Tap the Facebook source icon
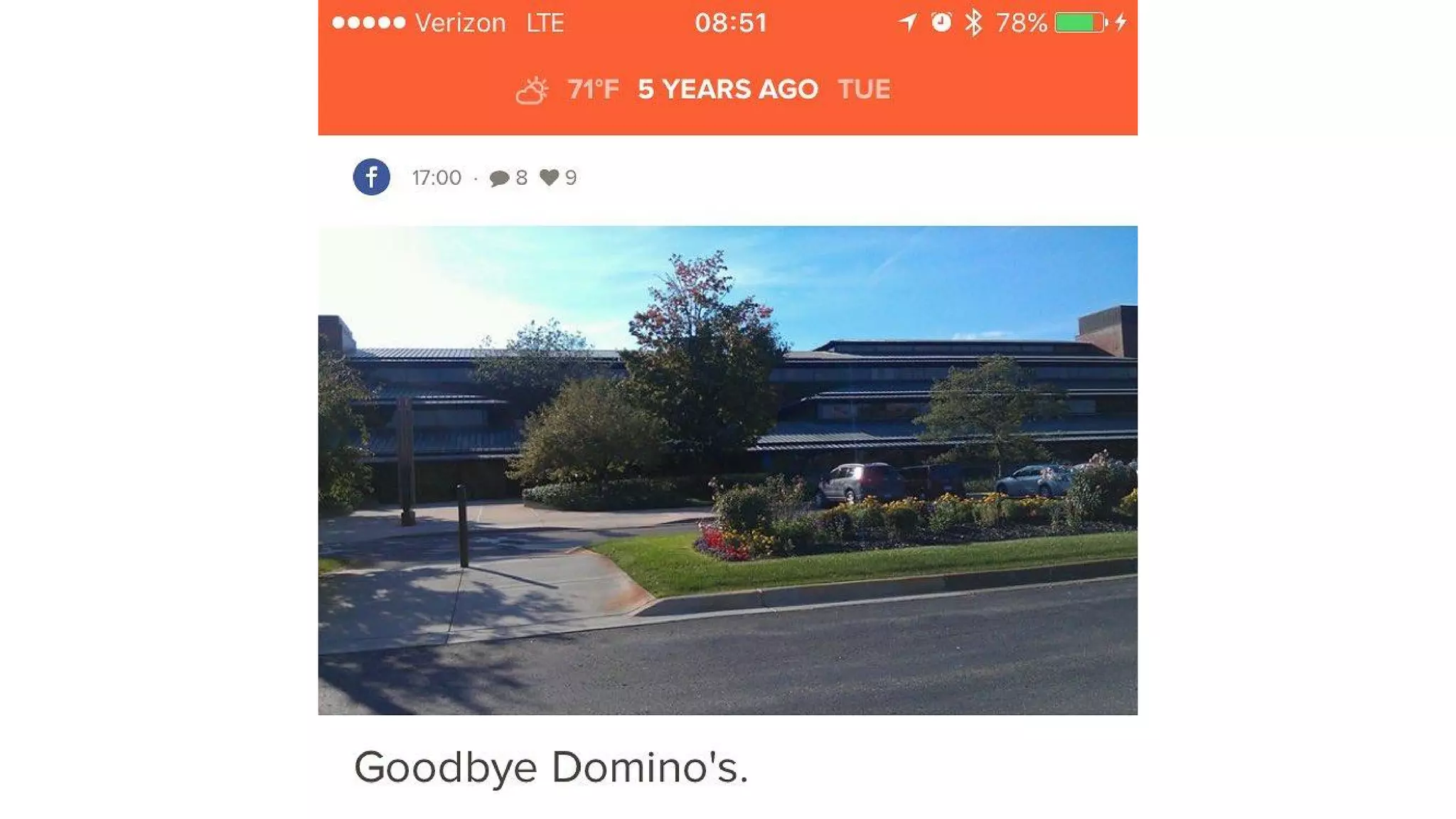 pyautogui.click(x=371, y=177)
